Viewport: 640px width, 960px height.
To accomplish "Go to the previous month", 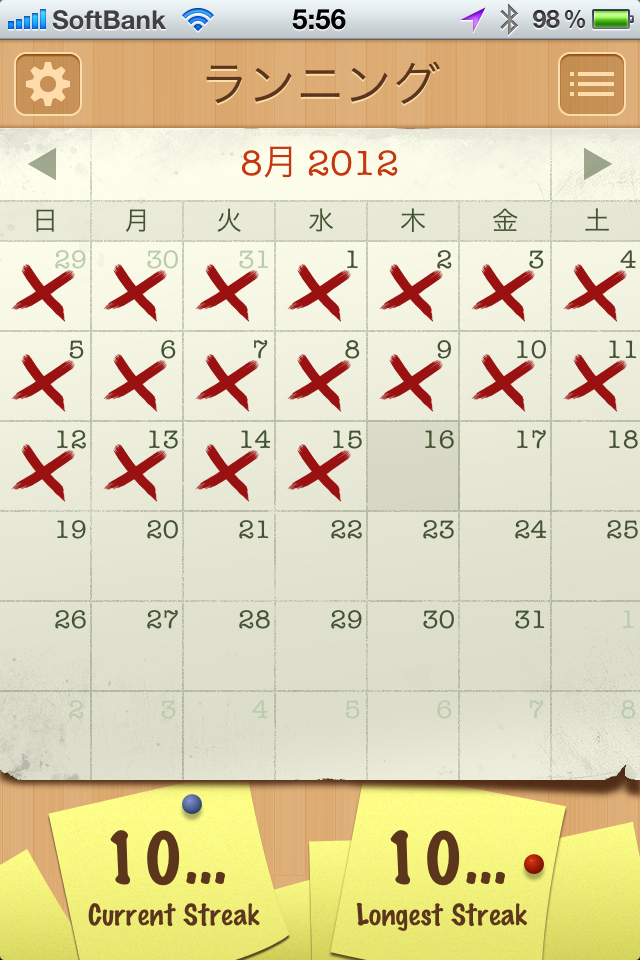I will pos(43,164).
